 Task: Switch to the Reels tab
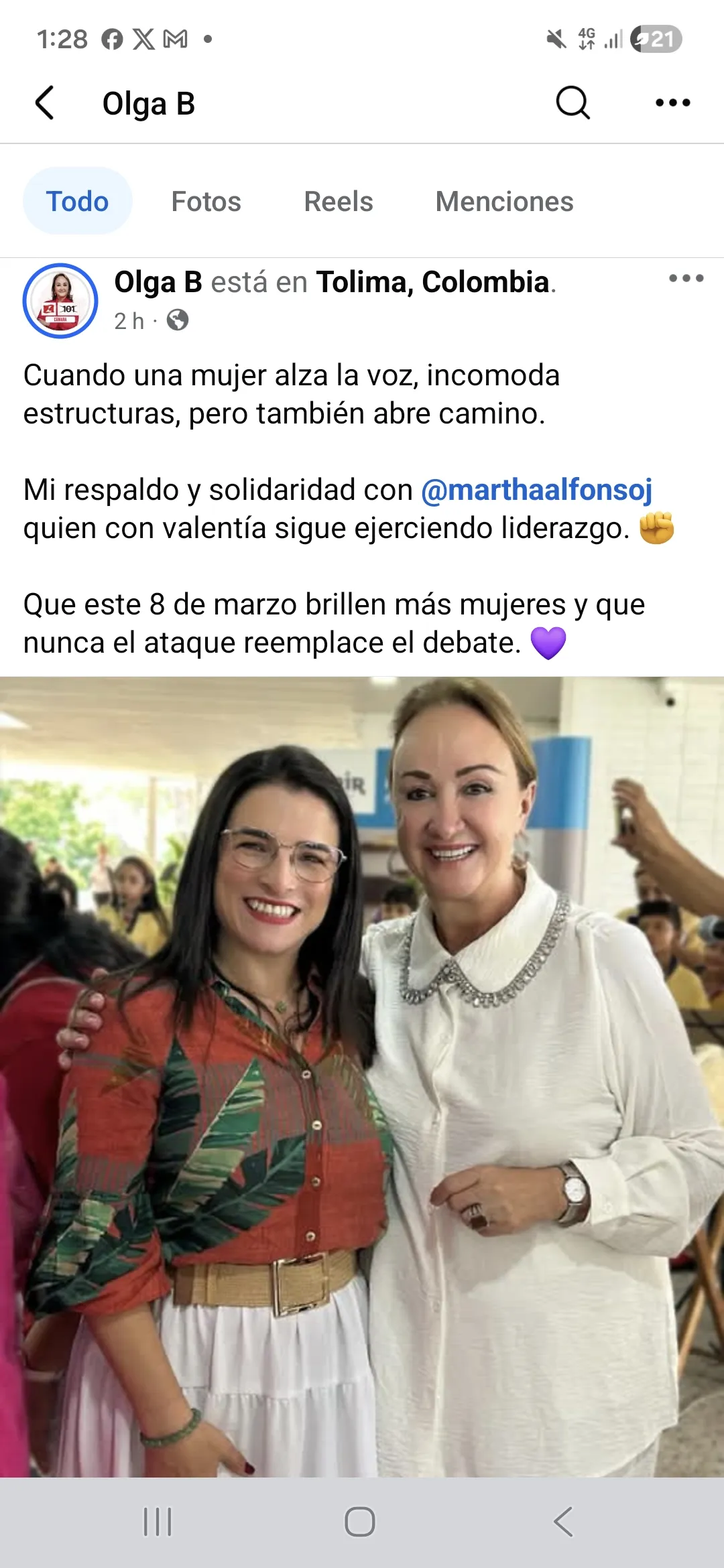[x=338, y=201]
